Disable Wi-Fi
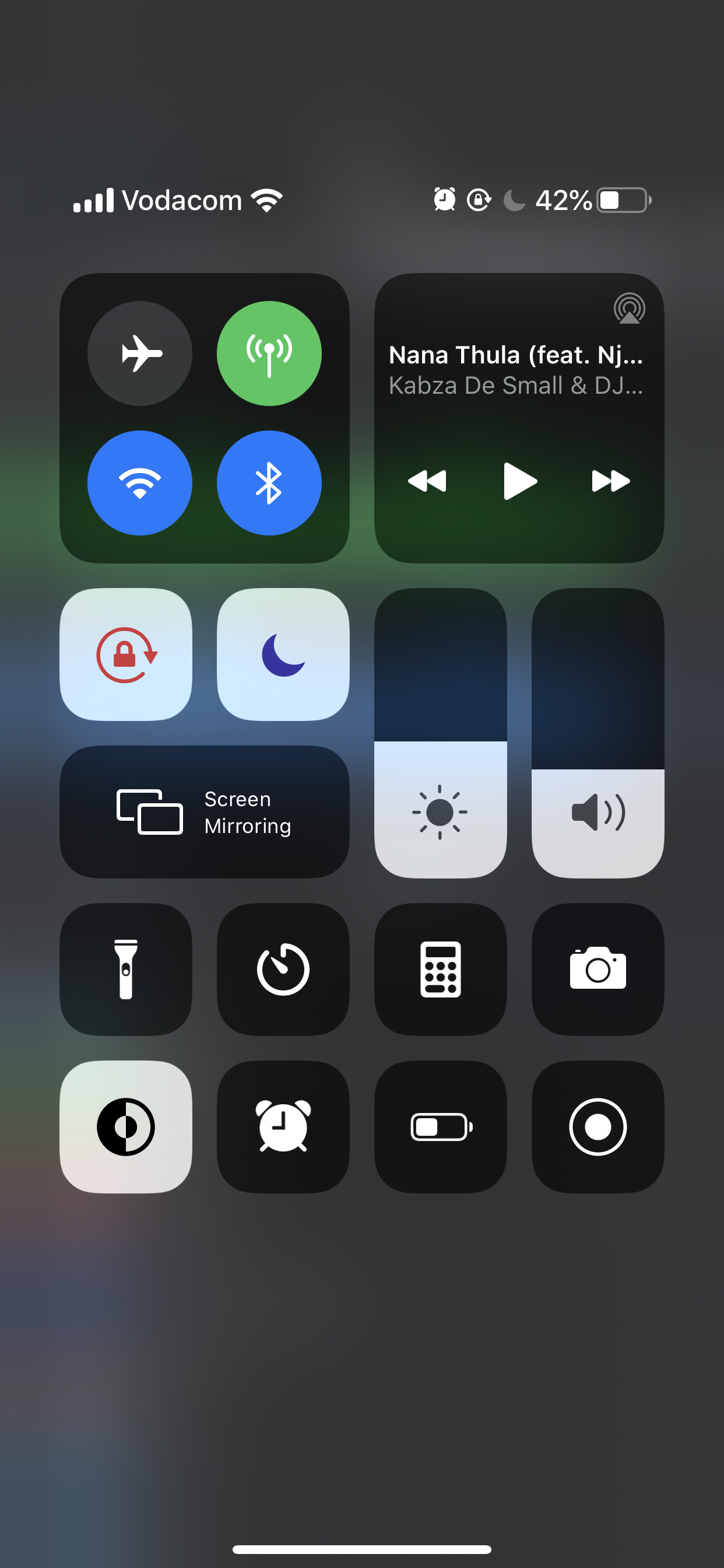This screenshot has width=724, height=1568. pyautogui.click(x=140, y=482)
